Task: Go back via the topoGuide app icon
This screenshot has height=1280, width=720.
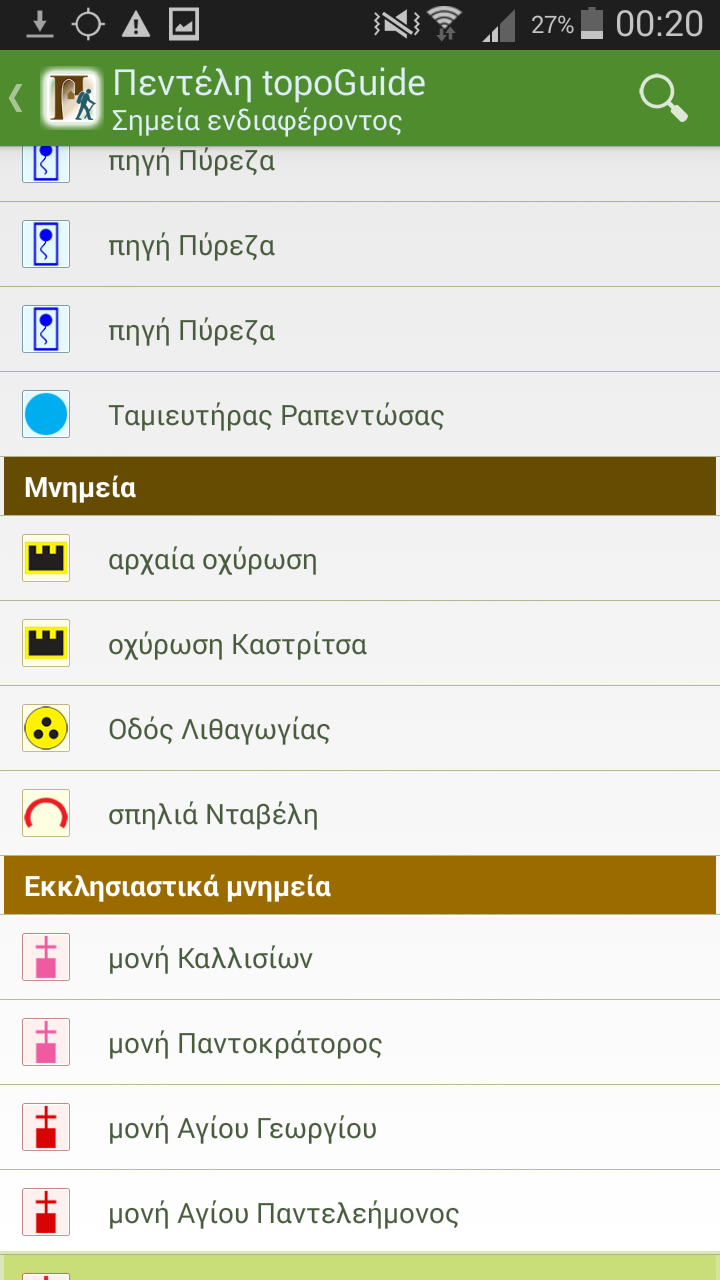Action: [x=71, y=98]
